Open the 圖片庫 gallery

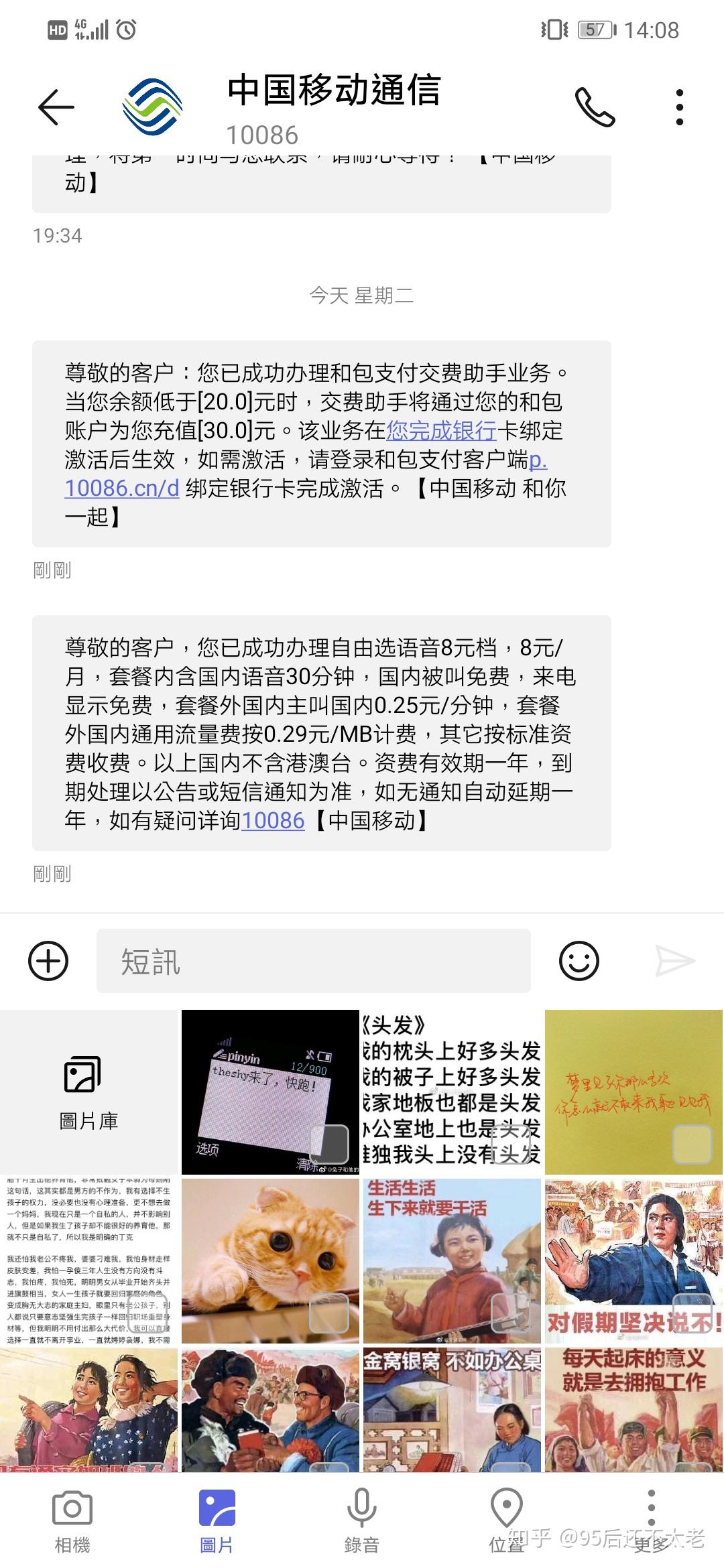tap(89, 1092)
